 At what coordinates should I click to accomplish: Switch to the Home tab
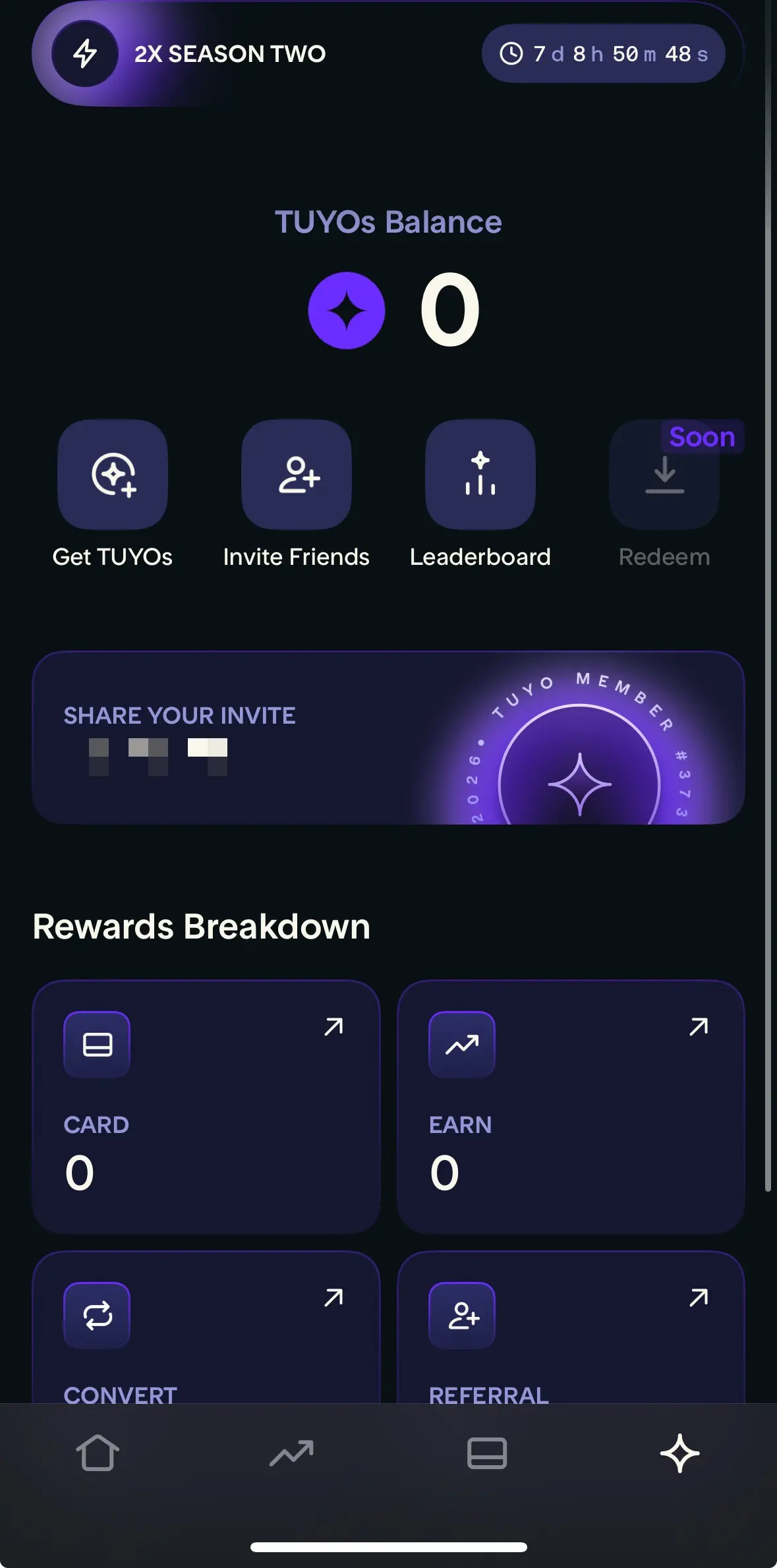[98, 1453]
